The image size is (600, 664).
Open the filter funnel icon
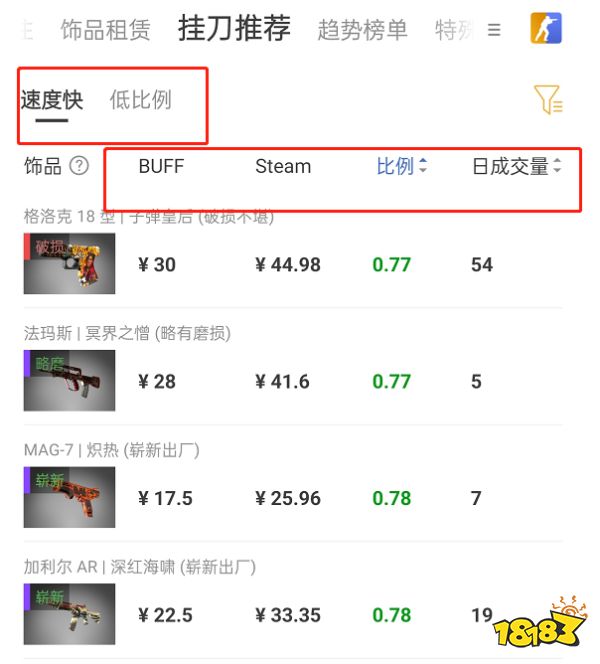(548, 100)
